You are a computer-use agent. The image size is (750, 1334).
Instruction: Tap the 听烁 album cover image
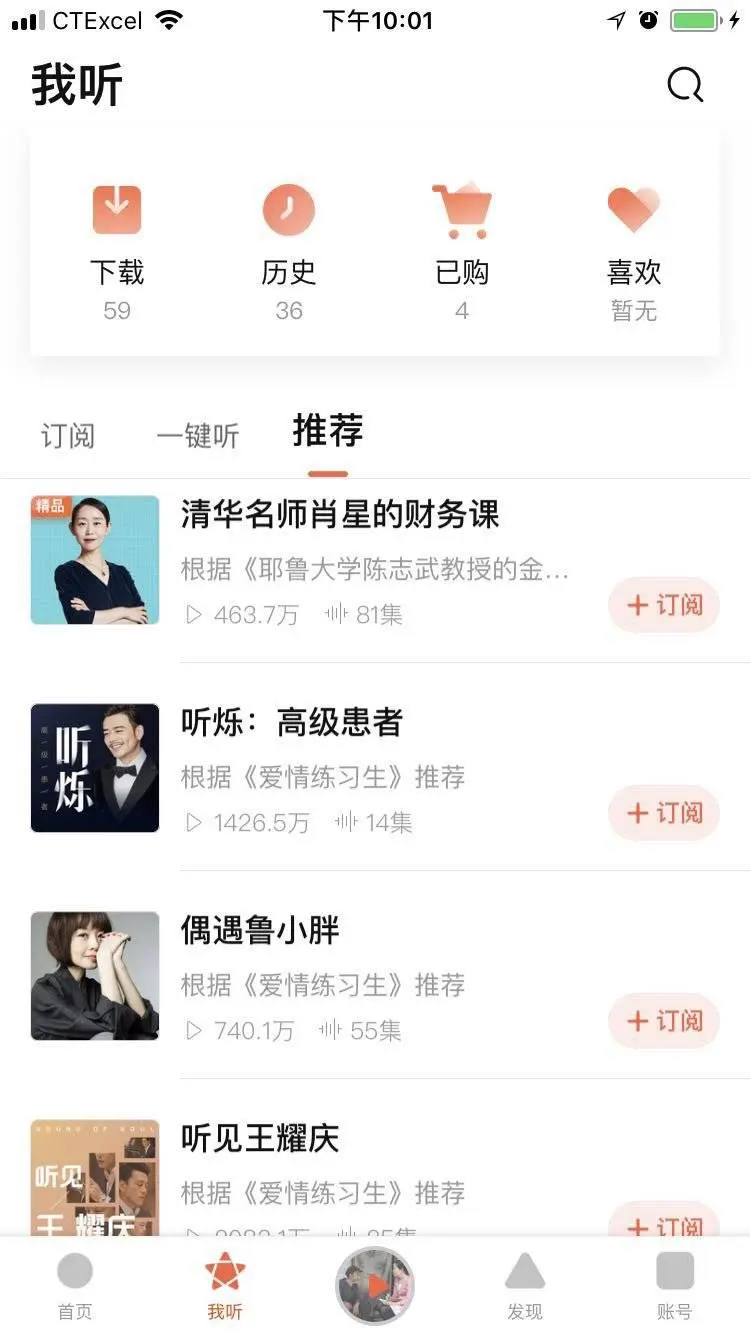coord(95,768)
